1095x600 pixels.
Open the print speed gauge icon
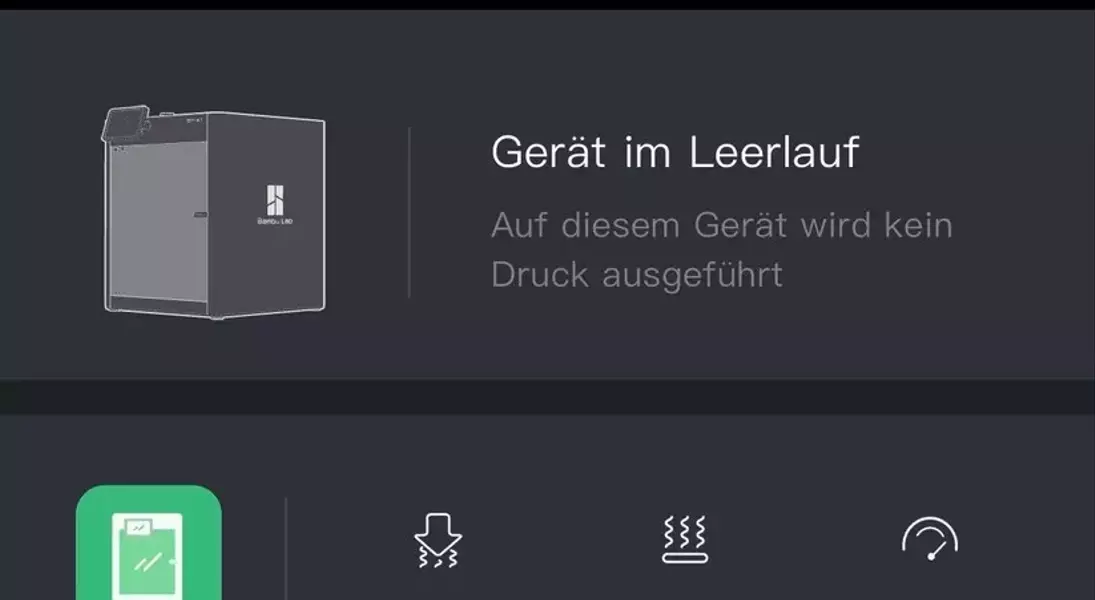point(929,539)
